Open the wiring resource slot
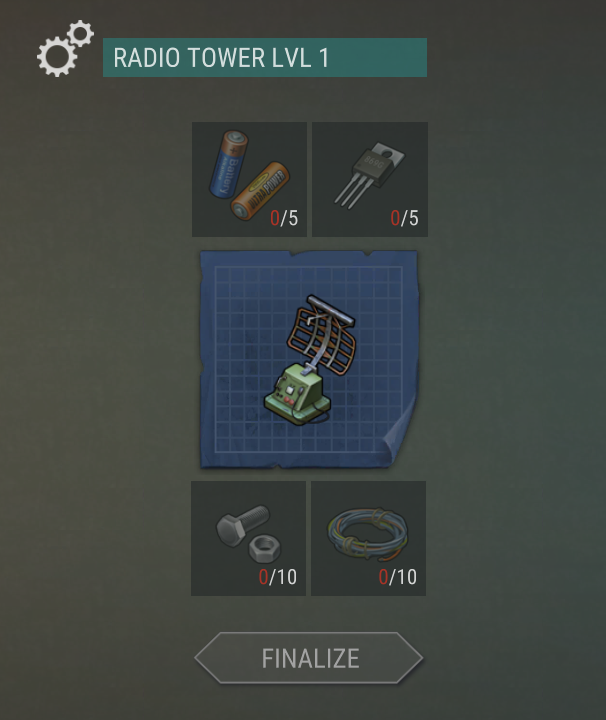Screen dimensions: 606x720 368,538
